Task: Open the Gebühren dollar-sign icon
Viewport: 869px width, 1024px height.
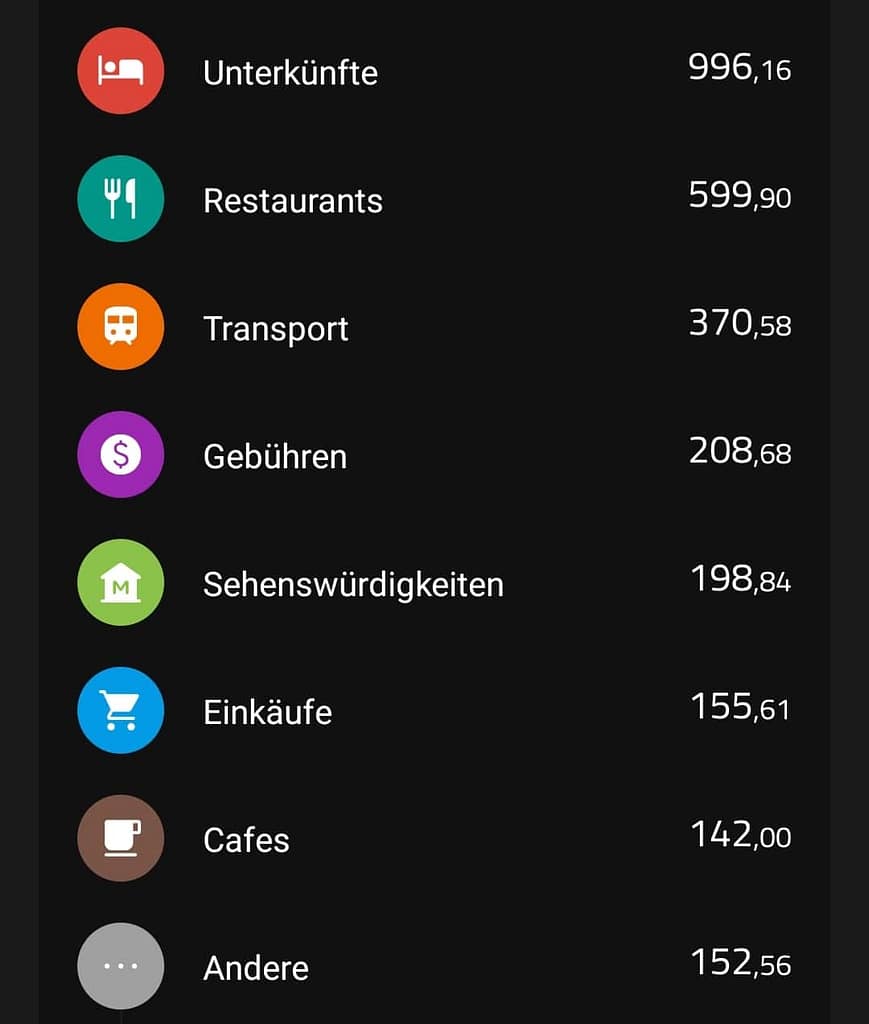Action: [x=120, y=455]
